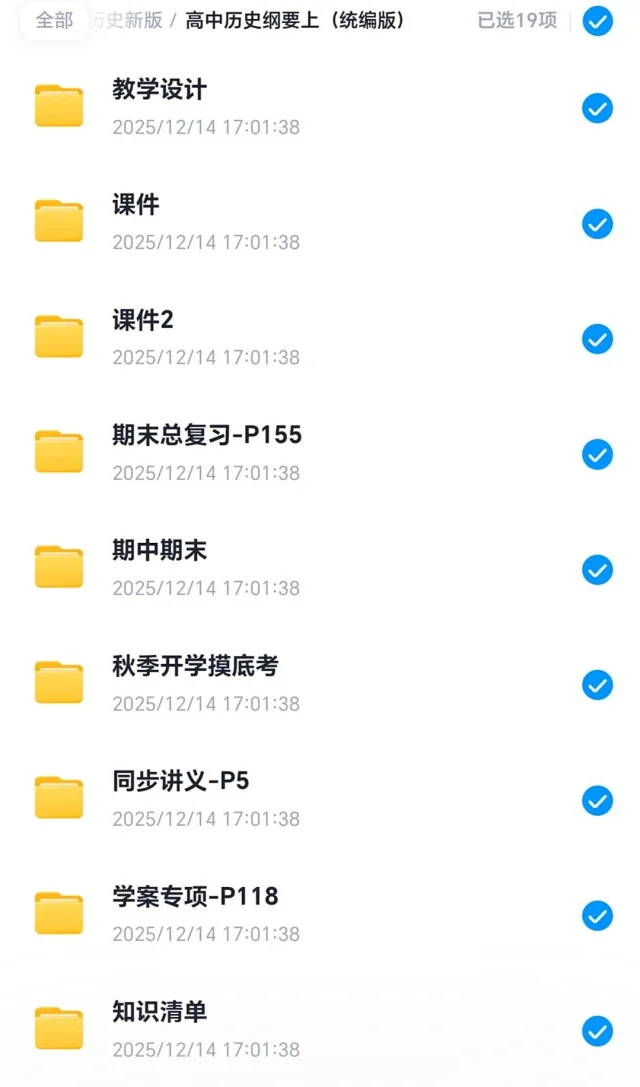
Task: Go to the 全部 breadcrumb root
Action: pos(54,20)
